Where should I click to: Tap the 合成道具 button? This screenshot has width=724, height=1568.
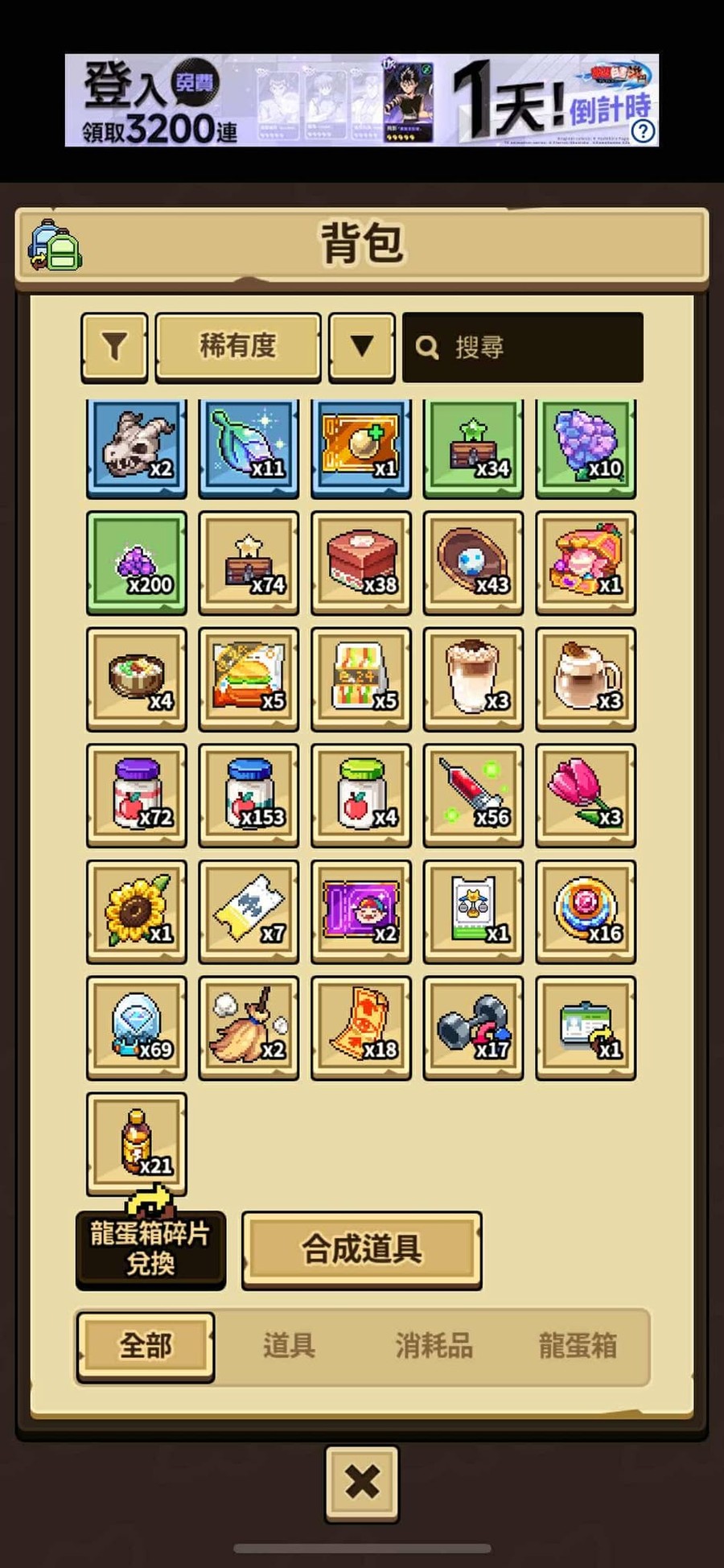pyautogui.click(x=361, y=1249)
